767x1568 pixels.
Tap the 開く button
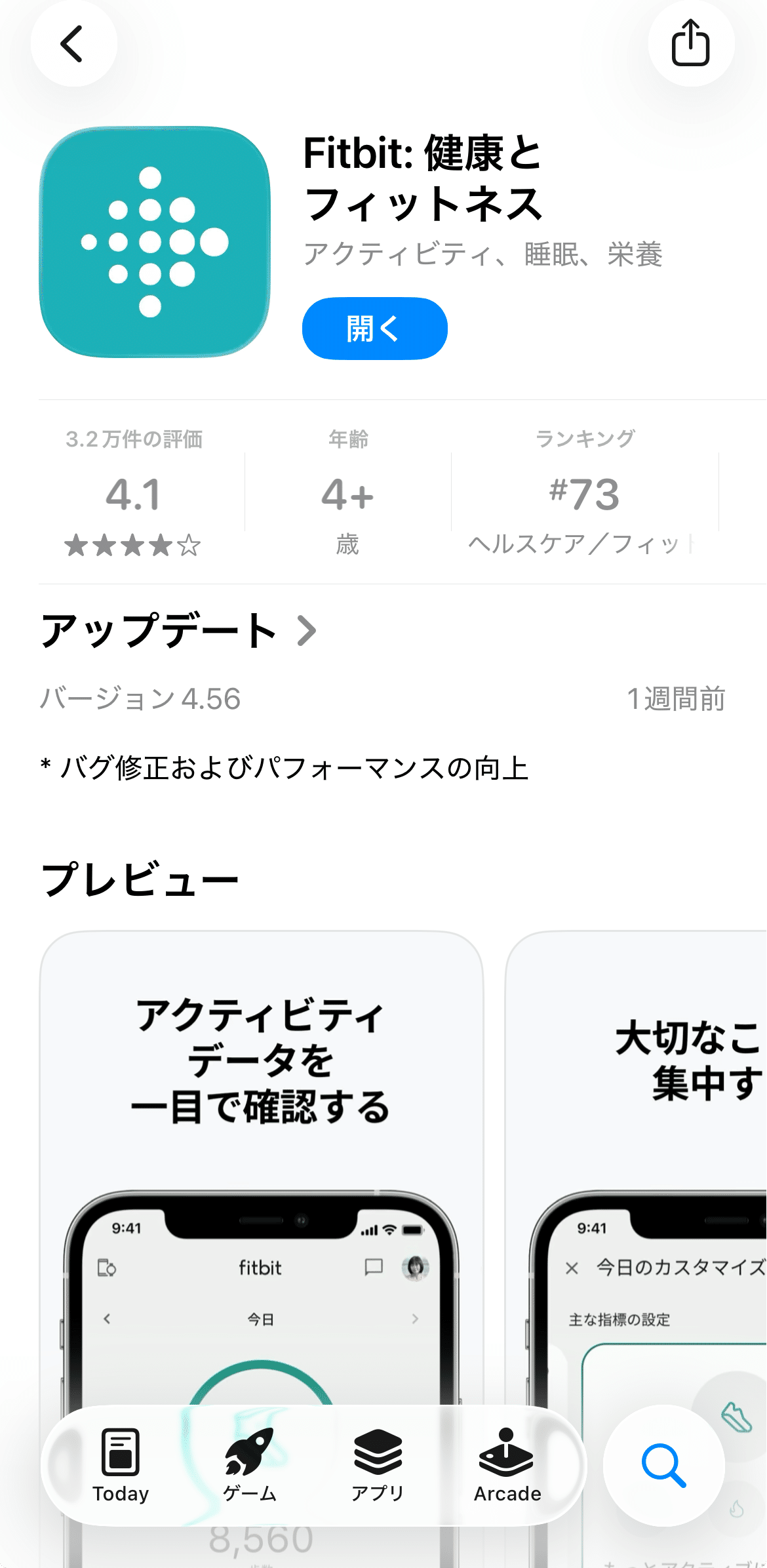tap(374, 328)
